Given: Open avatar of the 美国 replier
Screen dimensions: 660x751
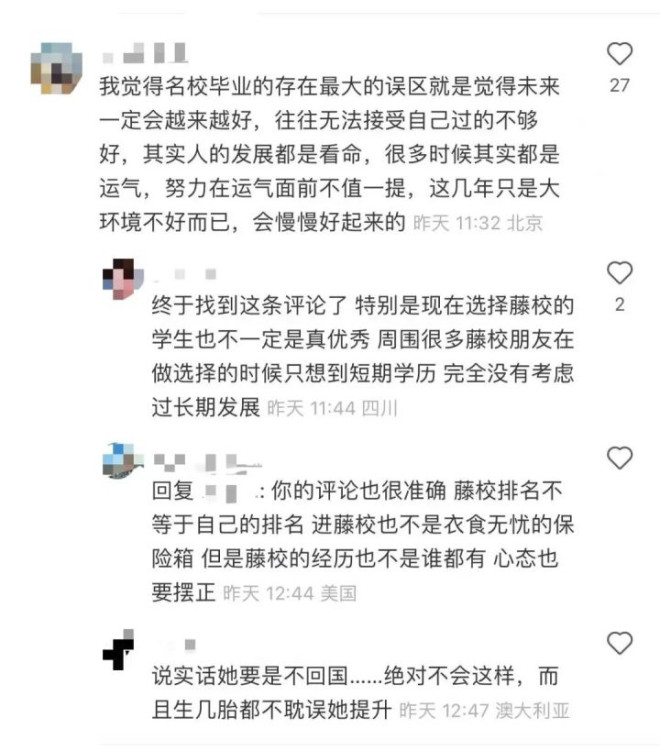Looking at the screenshot, I should tap(124, 462).
